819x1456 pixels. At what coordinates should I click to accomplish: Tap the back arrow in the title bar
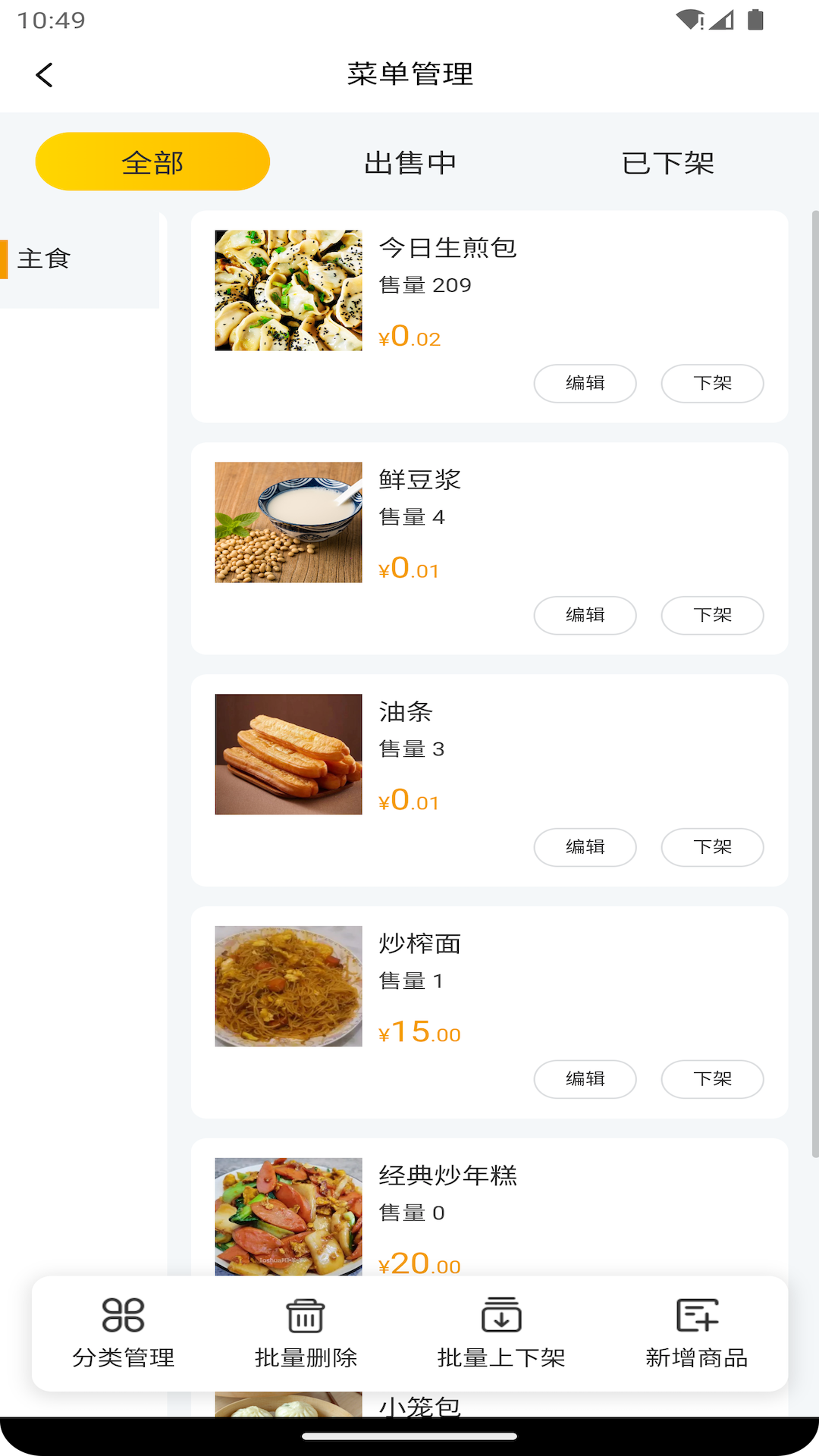pos(45,74)
